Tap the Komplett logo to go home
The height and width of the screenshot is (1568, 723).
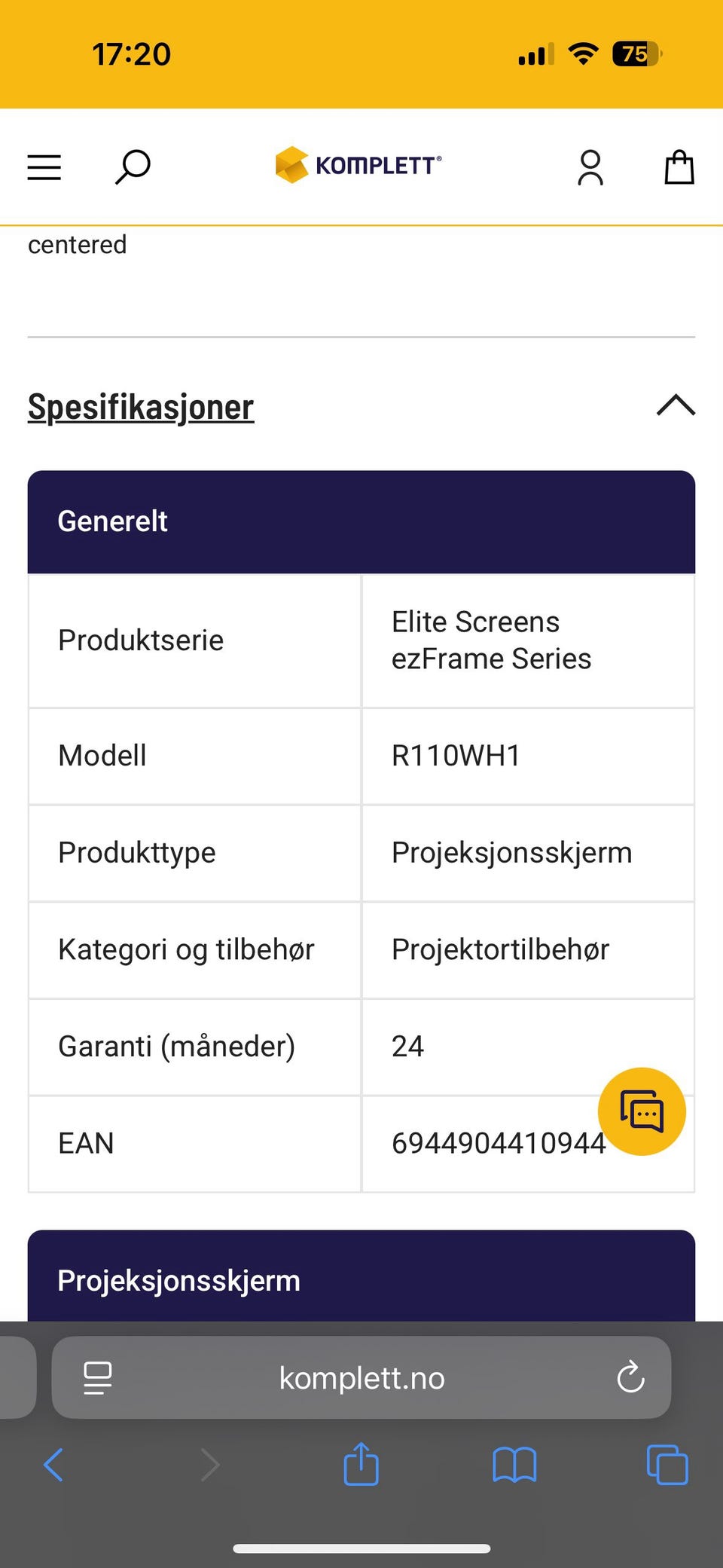click(x=359, y=165)
